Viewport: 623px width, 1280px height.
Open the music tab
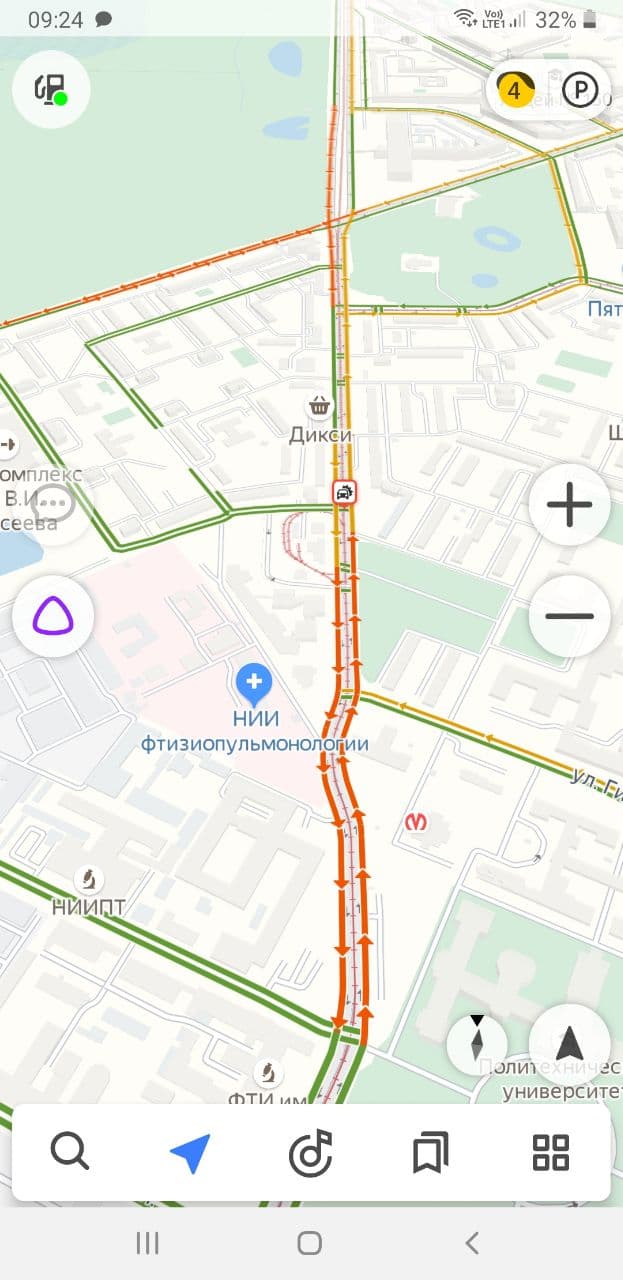(x=310, y=1153)
